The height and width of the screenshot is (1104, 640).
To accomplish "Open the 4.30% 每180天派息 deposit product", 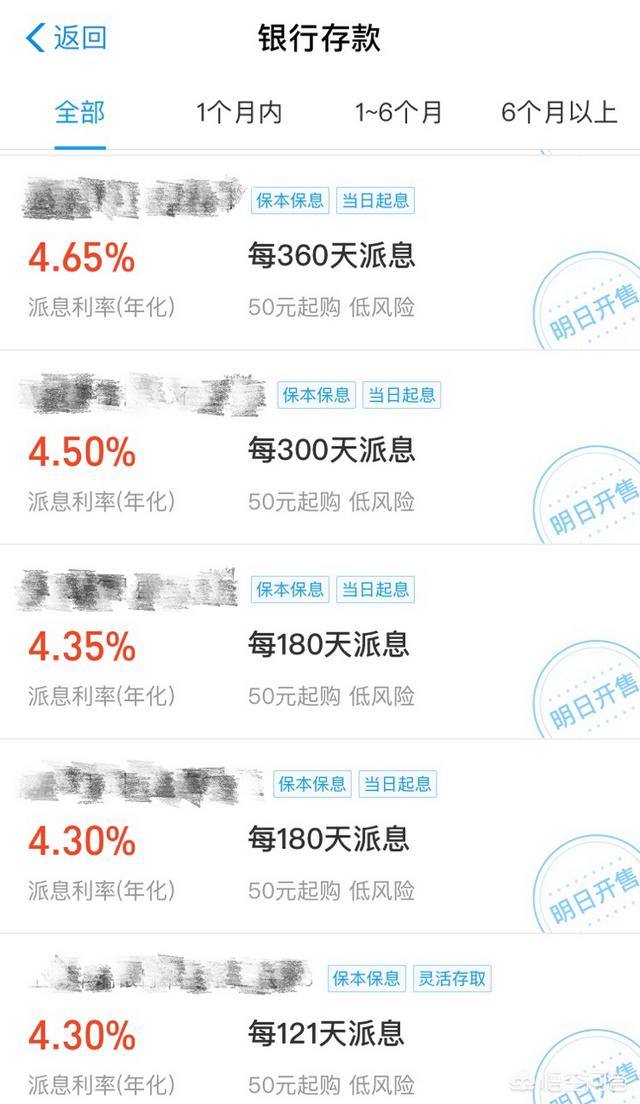I will (x=320, y=836).
